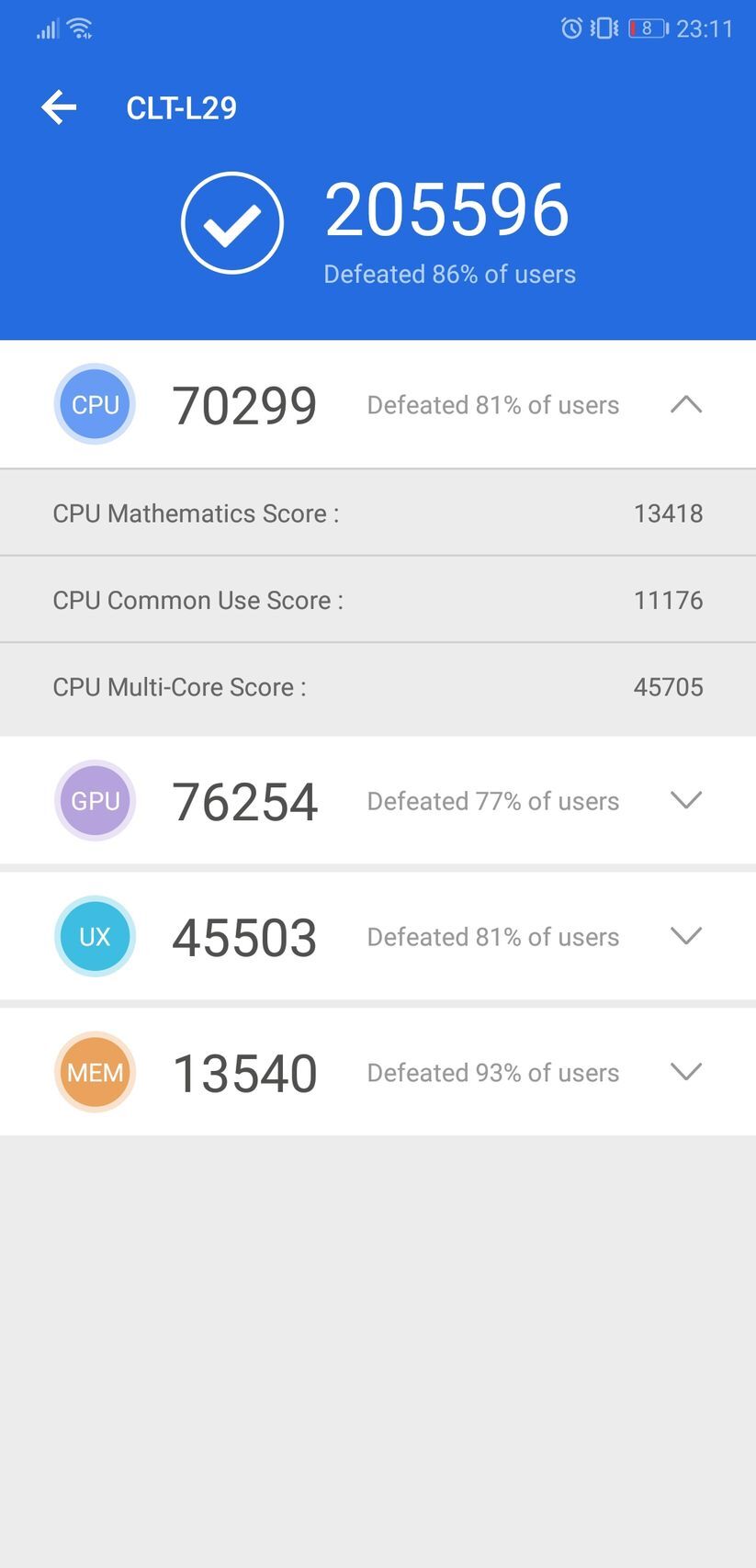Expand the UX score details

[686, 936]
